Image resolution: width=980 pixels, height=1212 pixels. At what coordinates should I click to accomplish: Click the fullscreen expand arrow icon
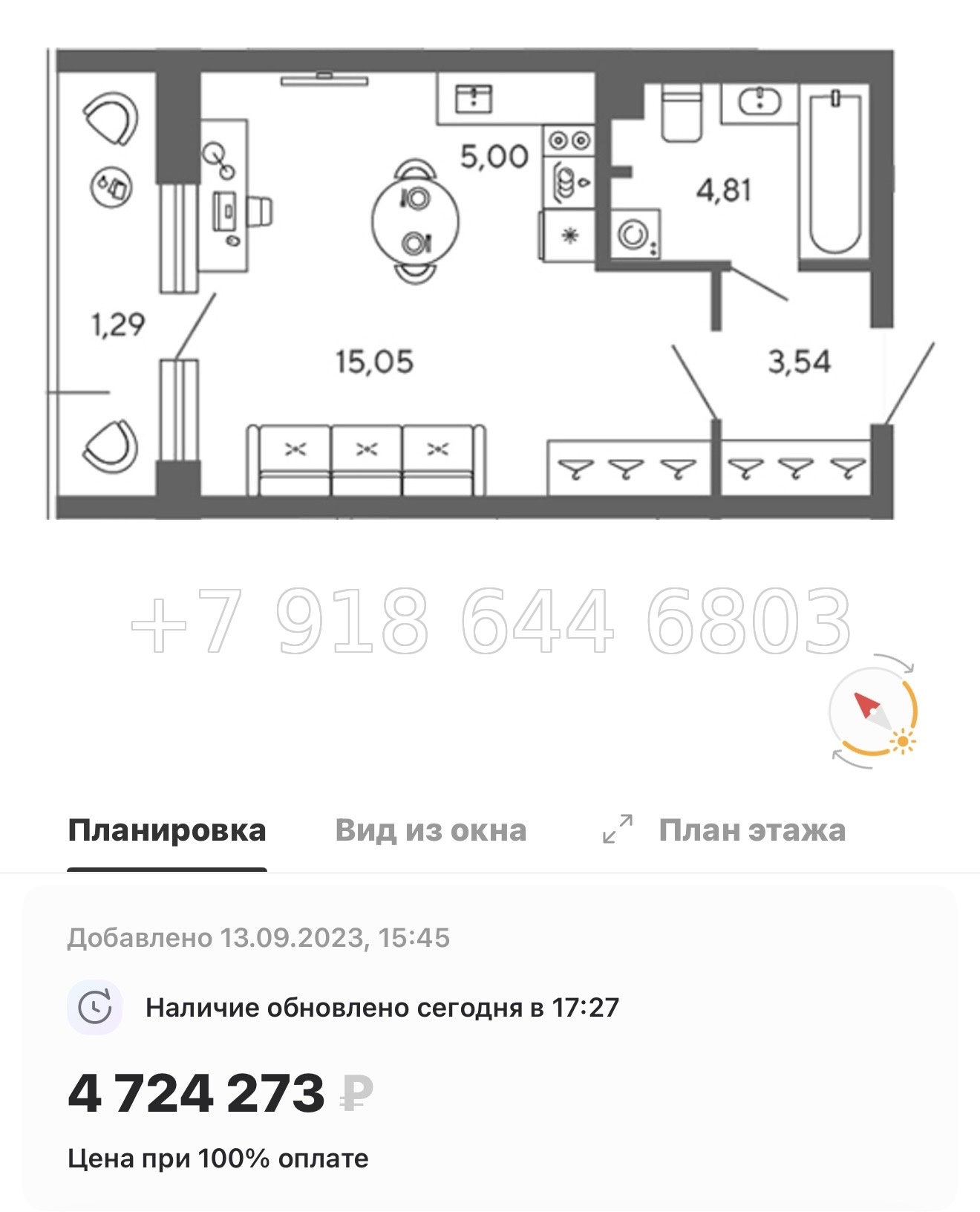[x=618, y=828]
